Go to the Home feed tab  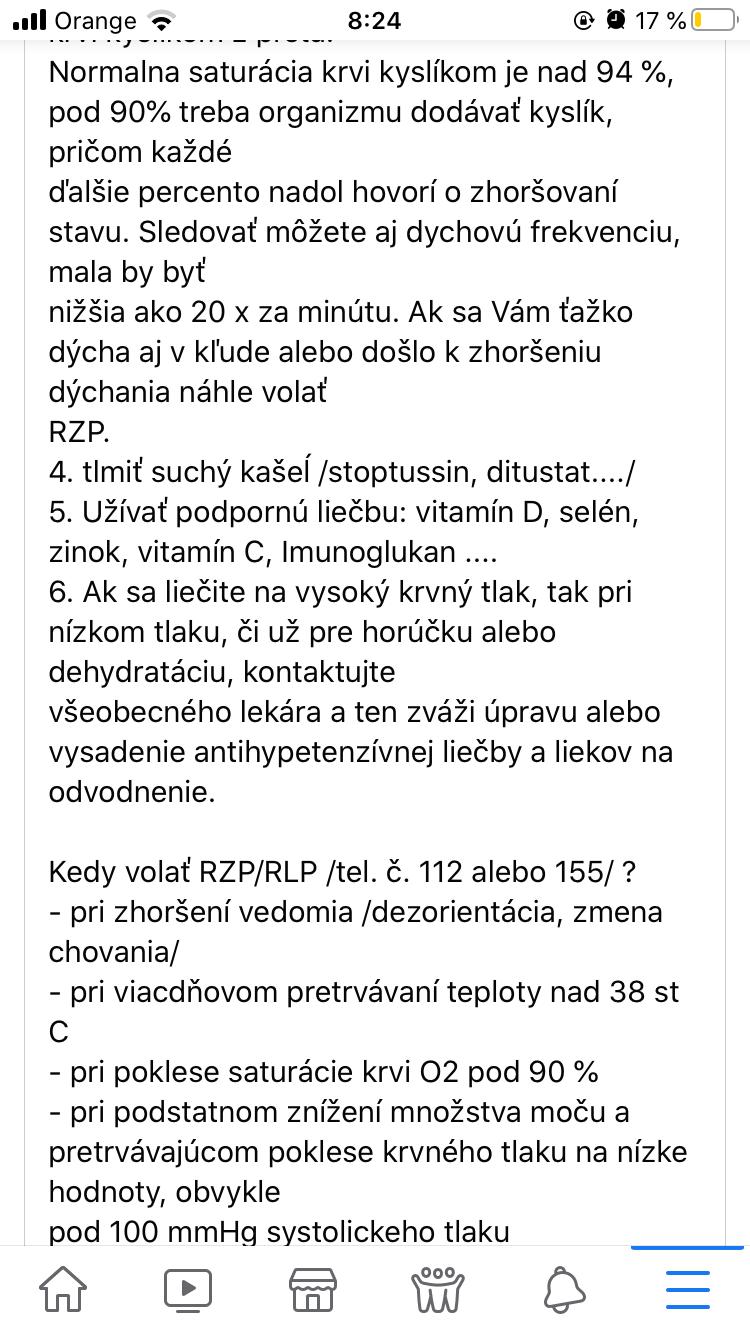[x=63, y=1289]
